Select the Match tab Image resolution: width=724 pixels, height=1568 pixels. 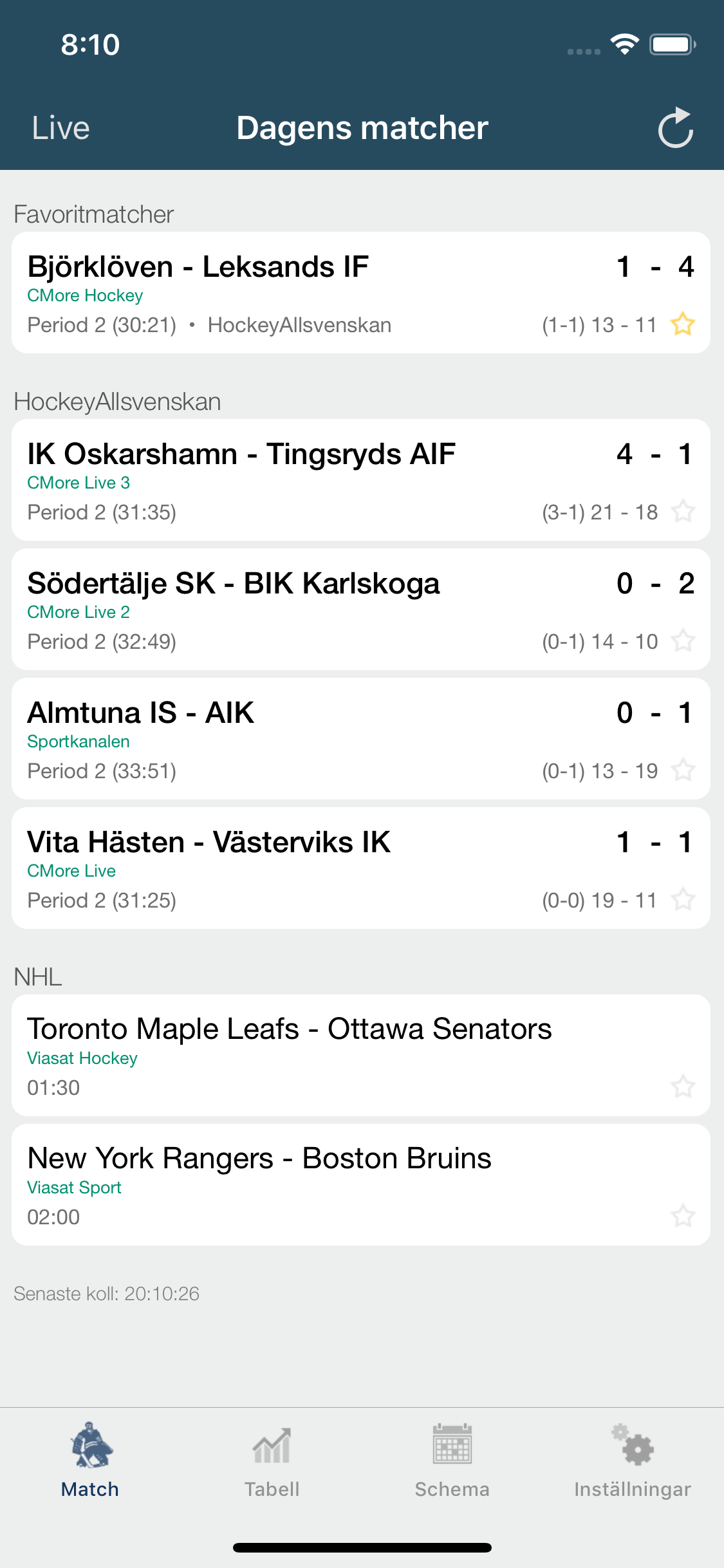point(90,1461)
